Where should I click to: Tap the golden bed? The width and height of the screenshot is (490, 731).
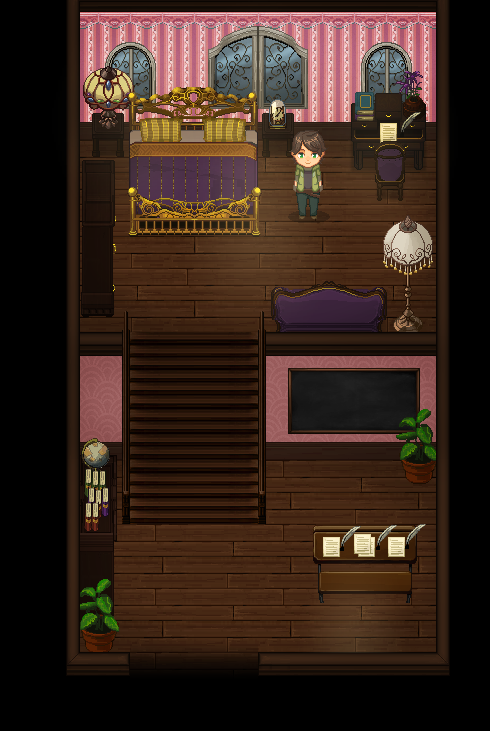193,161
